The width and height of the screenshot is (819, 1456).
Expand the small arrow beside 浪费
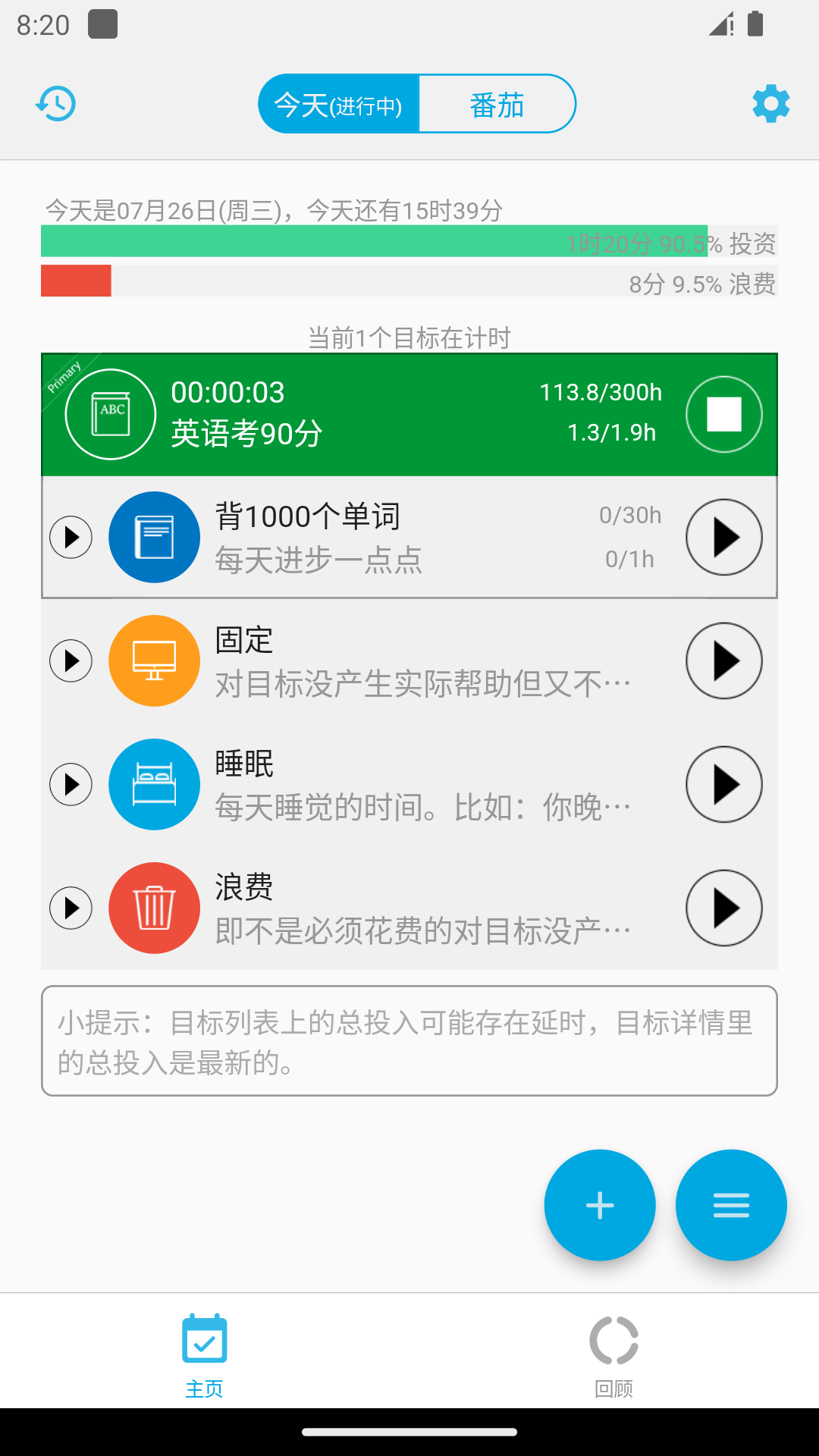(x=71, y=908)
